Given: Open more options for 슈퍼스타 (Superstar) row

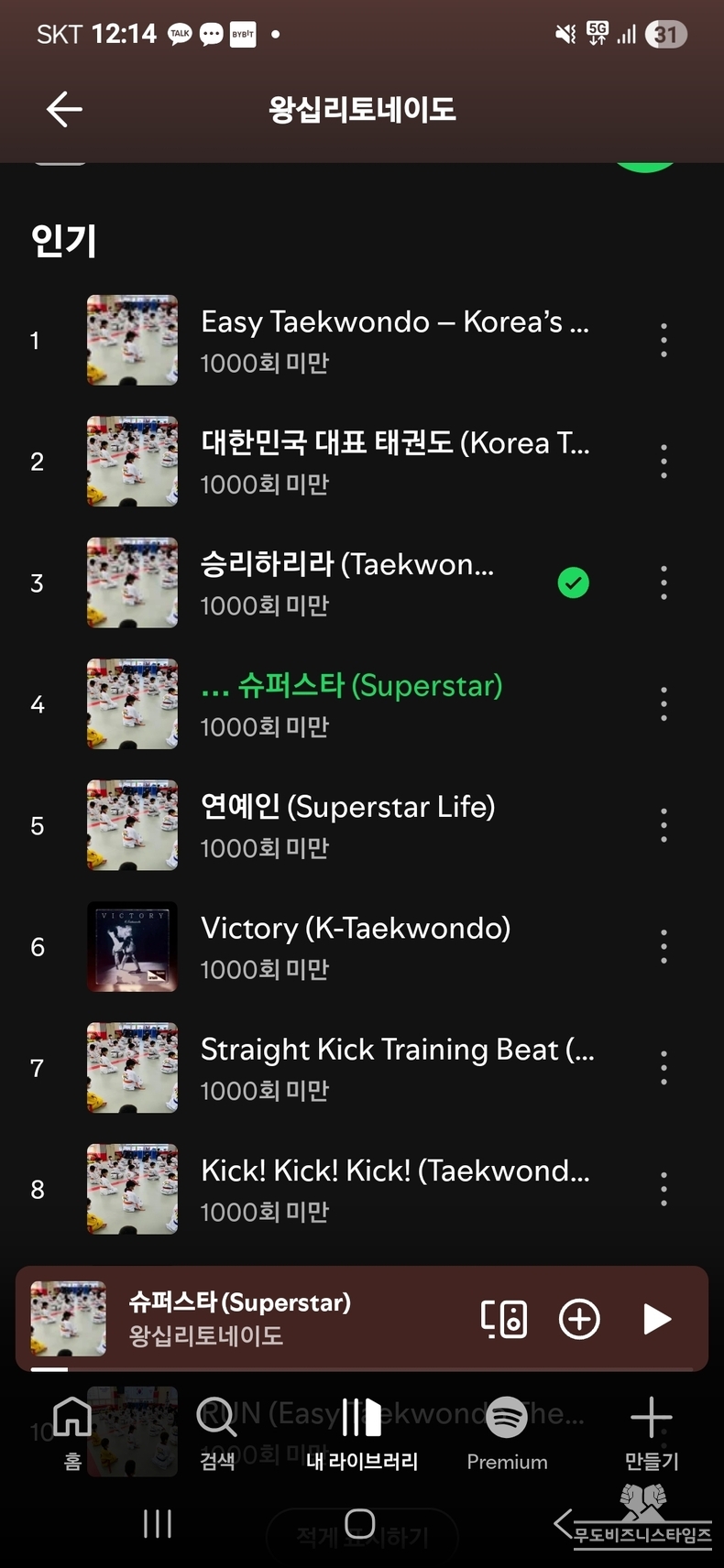Looking at the screenshot, I should click(664, 704).
